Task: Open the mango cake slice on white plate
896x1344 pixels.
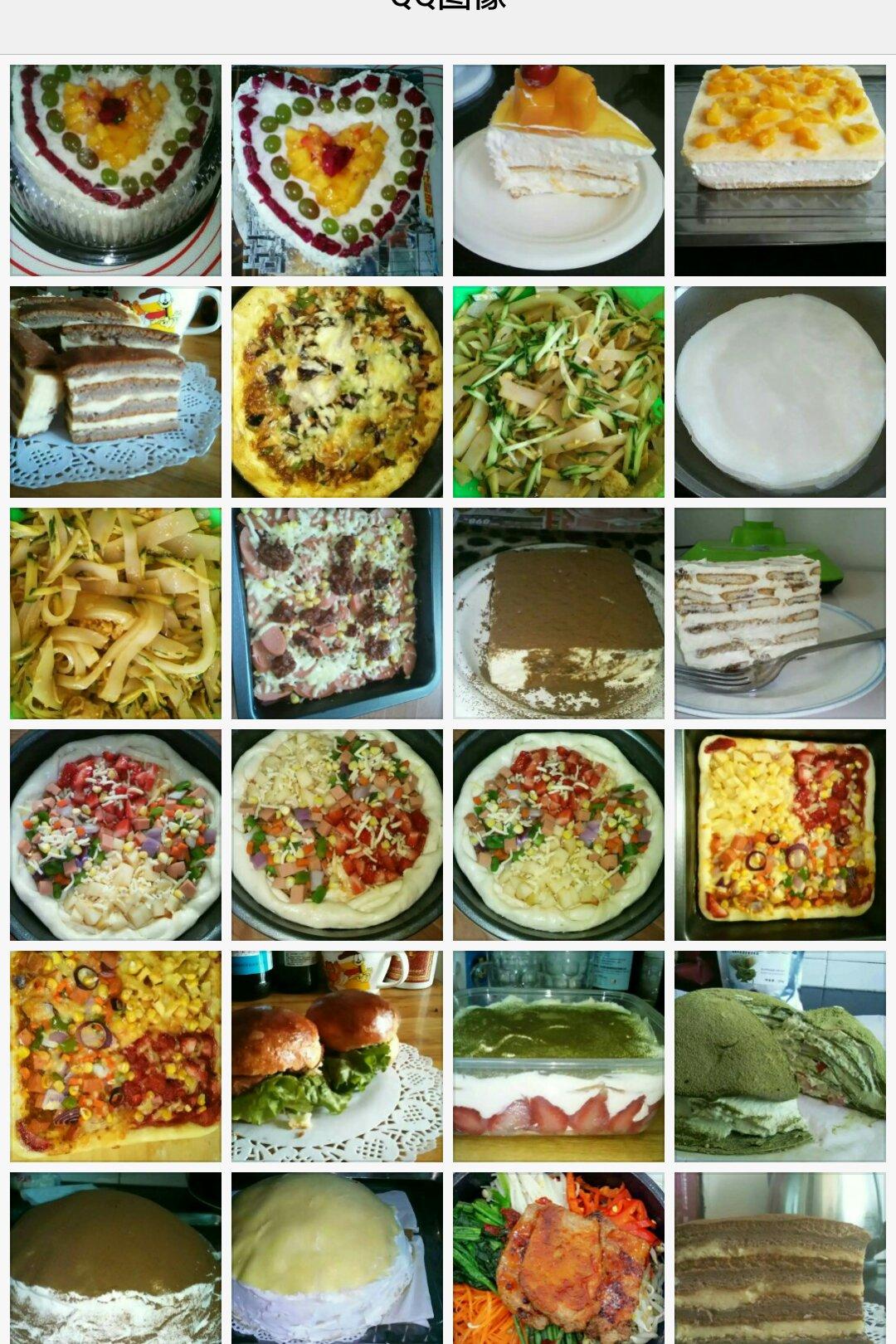Action: (x=558, y=170)
